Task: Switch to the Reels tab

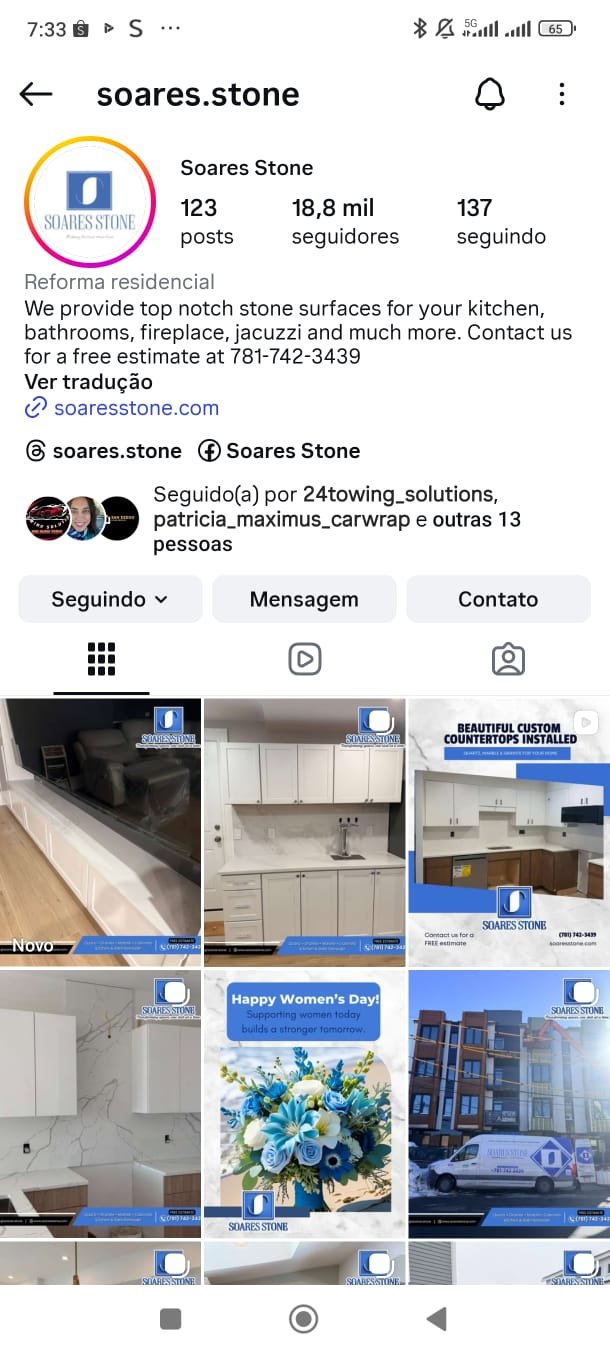Action: [304, 659]
